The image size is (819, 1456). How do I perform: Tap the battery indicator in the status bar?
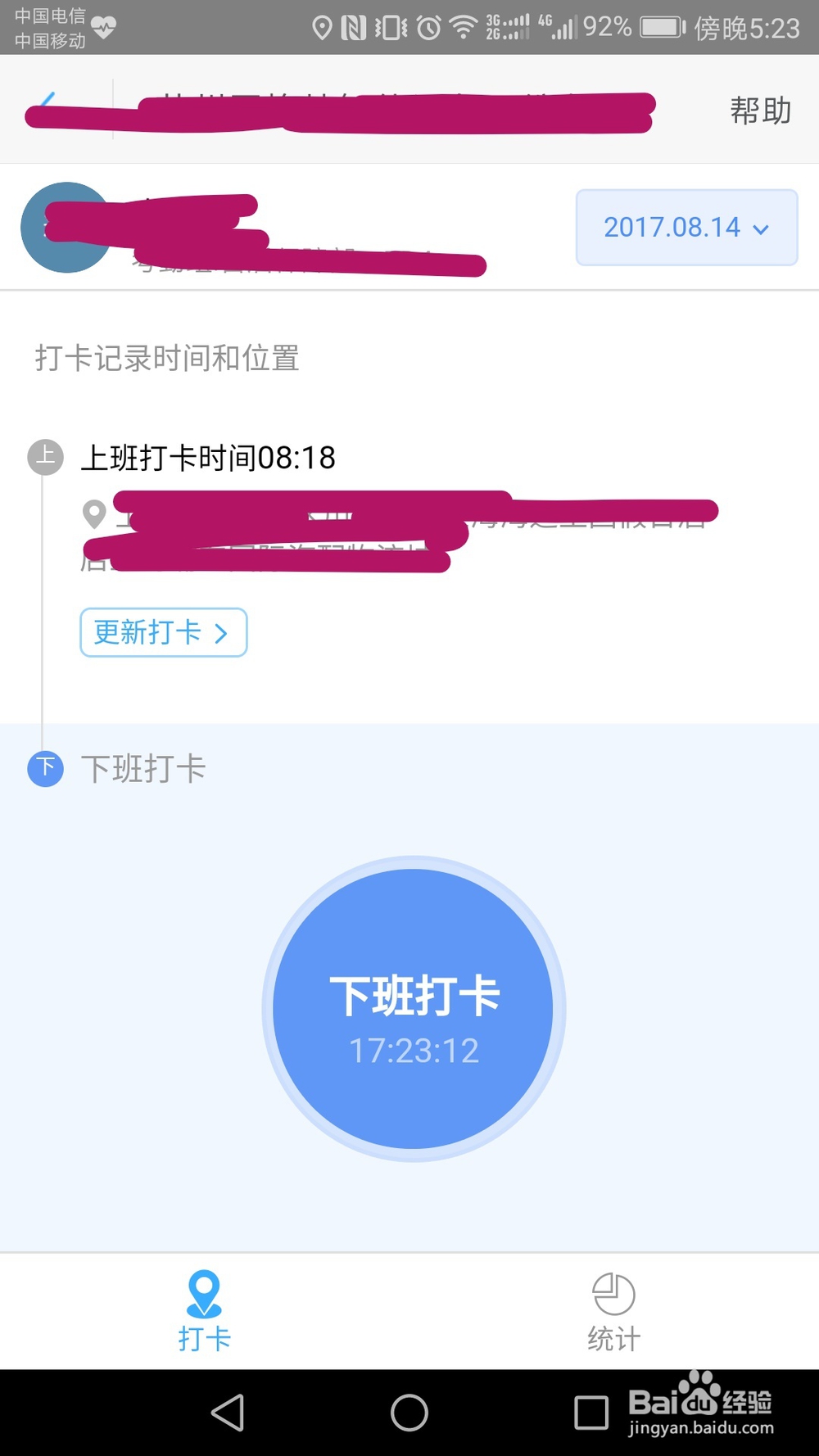click(662, 27)
